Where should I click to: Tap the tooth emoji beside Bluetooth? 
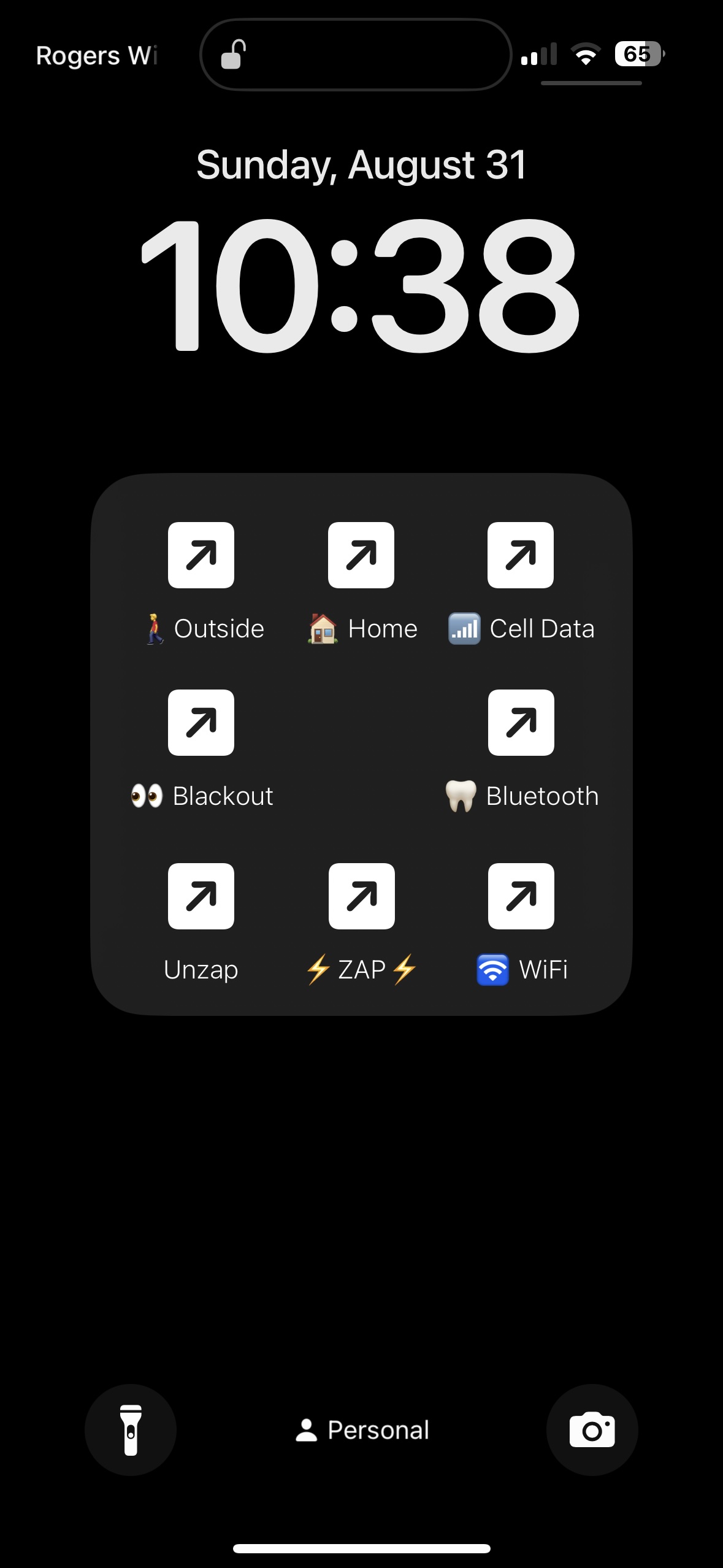(459, 796)
